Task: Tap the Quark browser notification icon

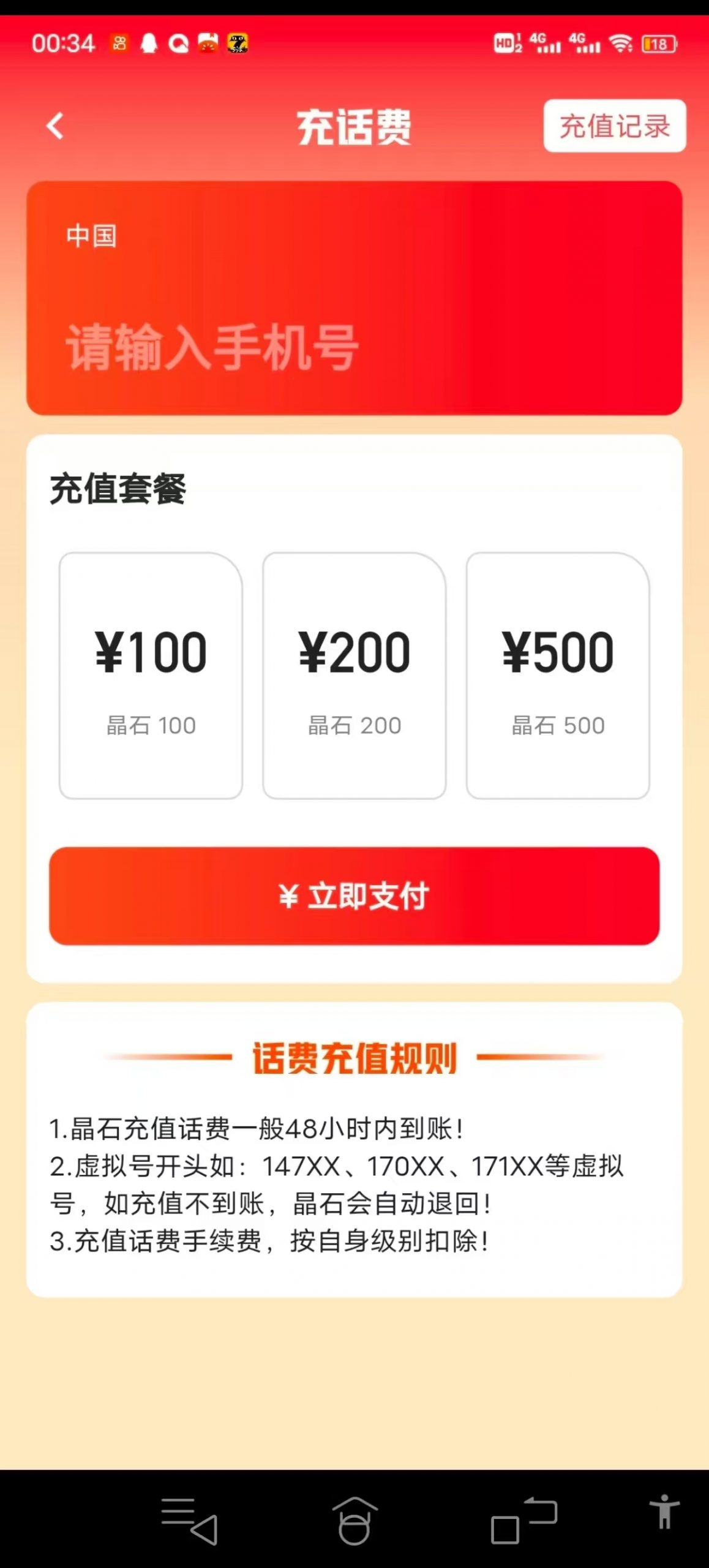Action: tap(178, 42)
